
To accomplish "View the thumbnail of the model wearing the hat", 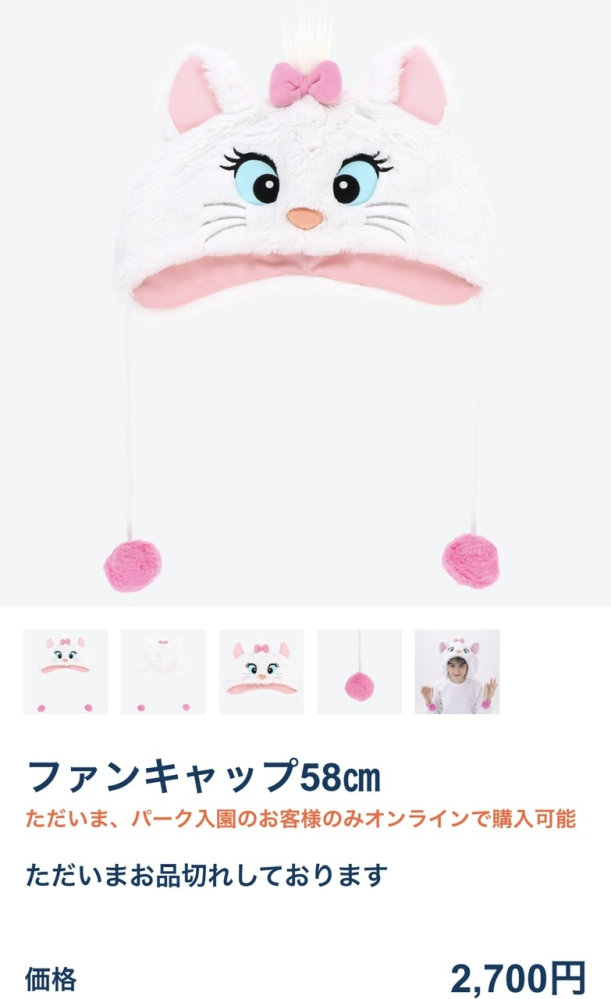I will [457, 672].
